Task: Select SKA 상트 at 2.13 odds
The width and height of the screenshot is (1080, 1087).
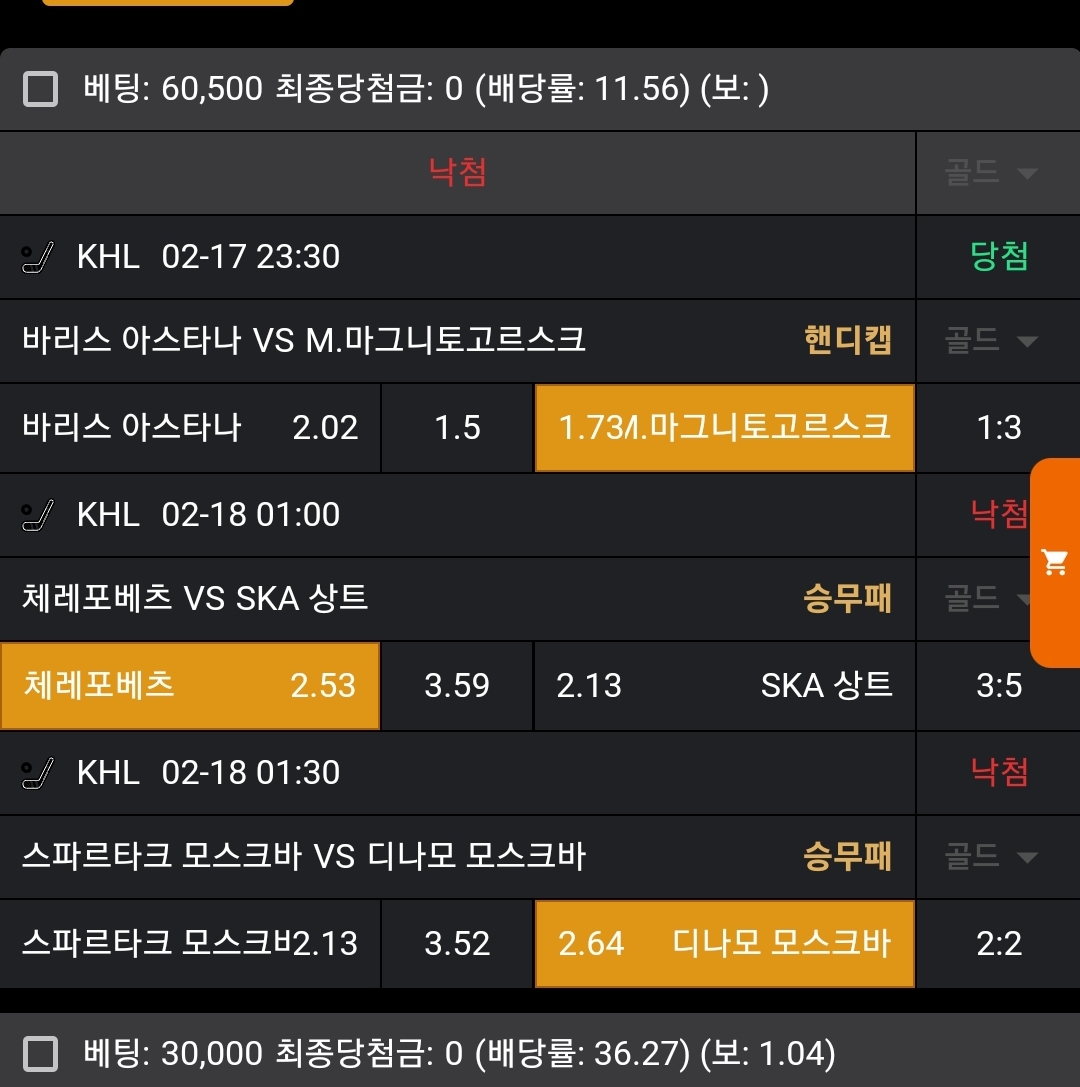Action: [x=725, y=686]
